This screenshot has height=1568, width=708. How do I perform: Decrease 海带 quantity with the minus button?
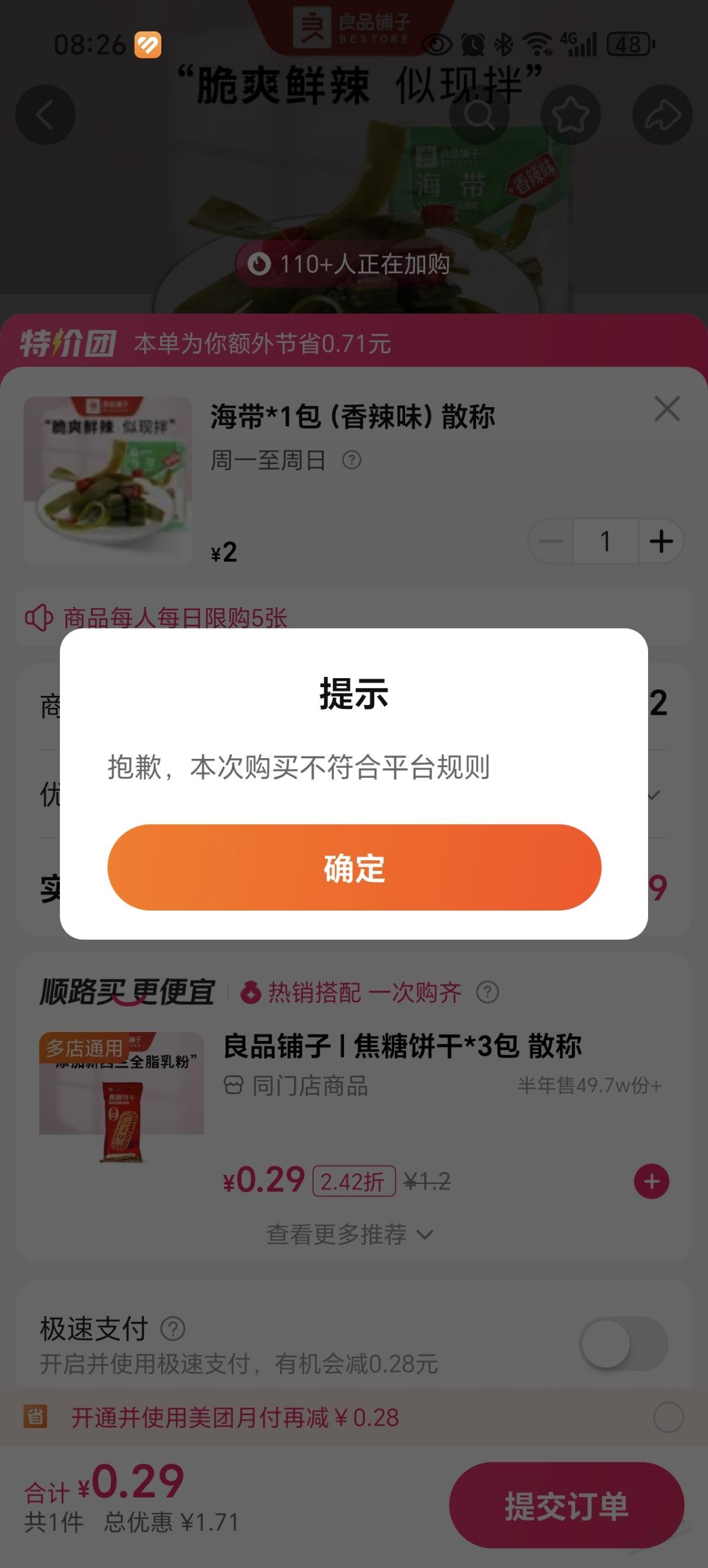coord(551,541)
